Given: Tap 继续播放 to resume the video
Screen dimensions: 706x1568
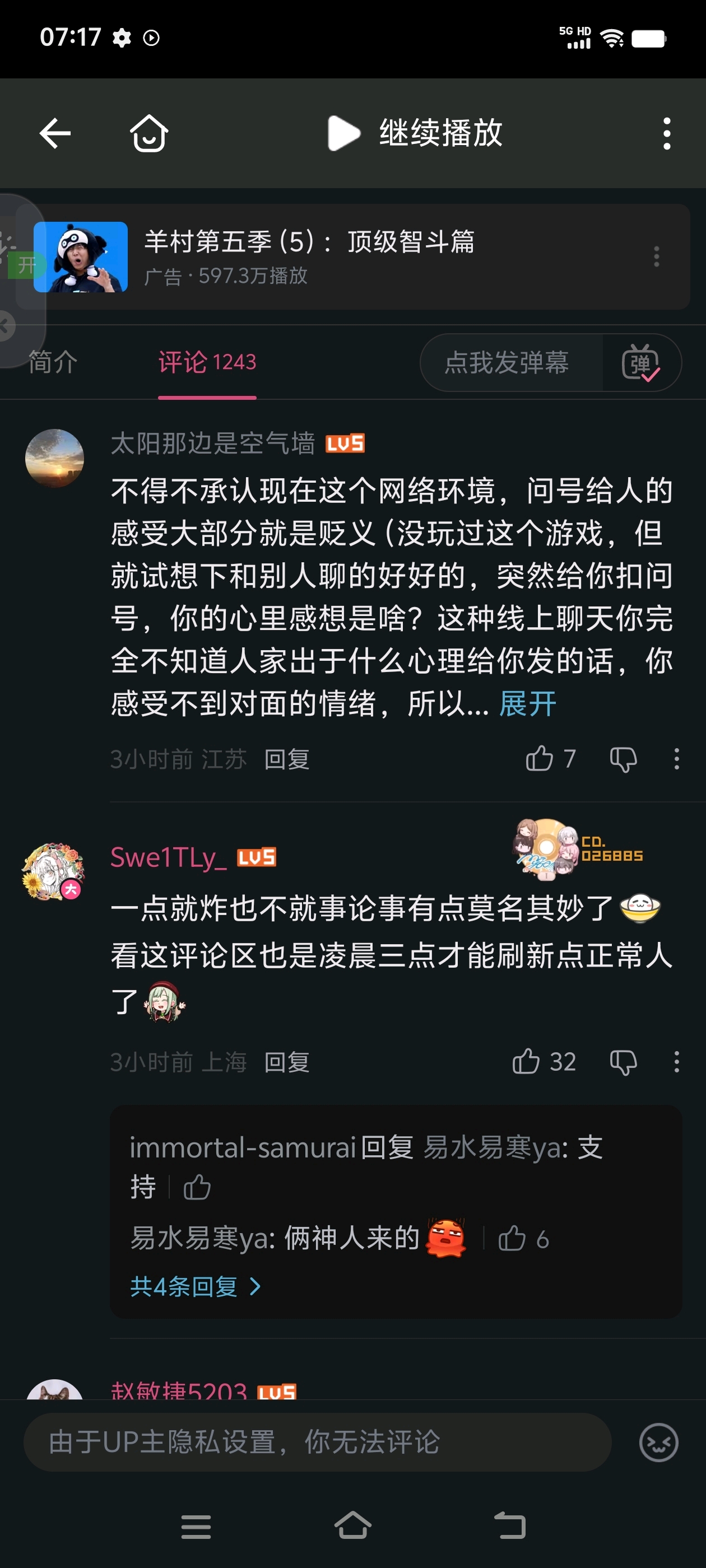Looking at the screenshot, I should pos(415,133).
